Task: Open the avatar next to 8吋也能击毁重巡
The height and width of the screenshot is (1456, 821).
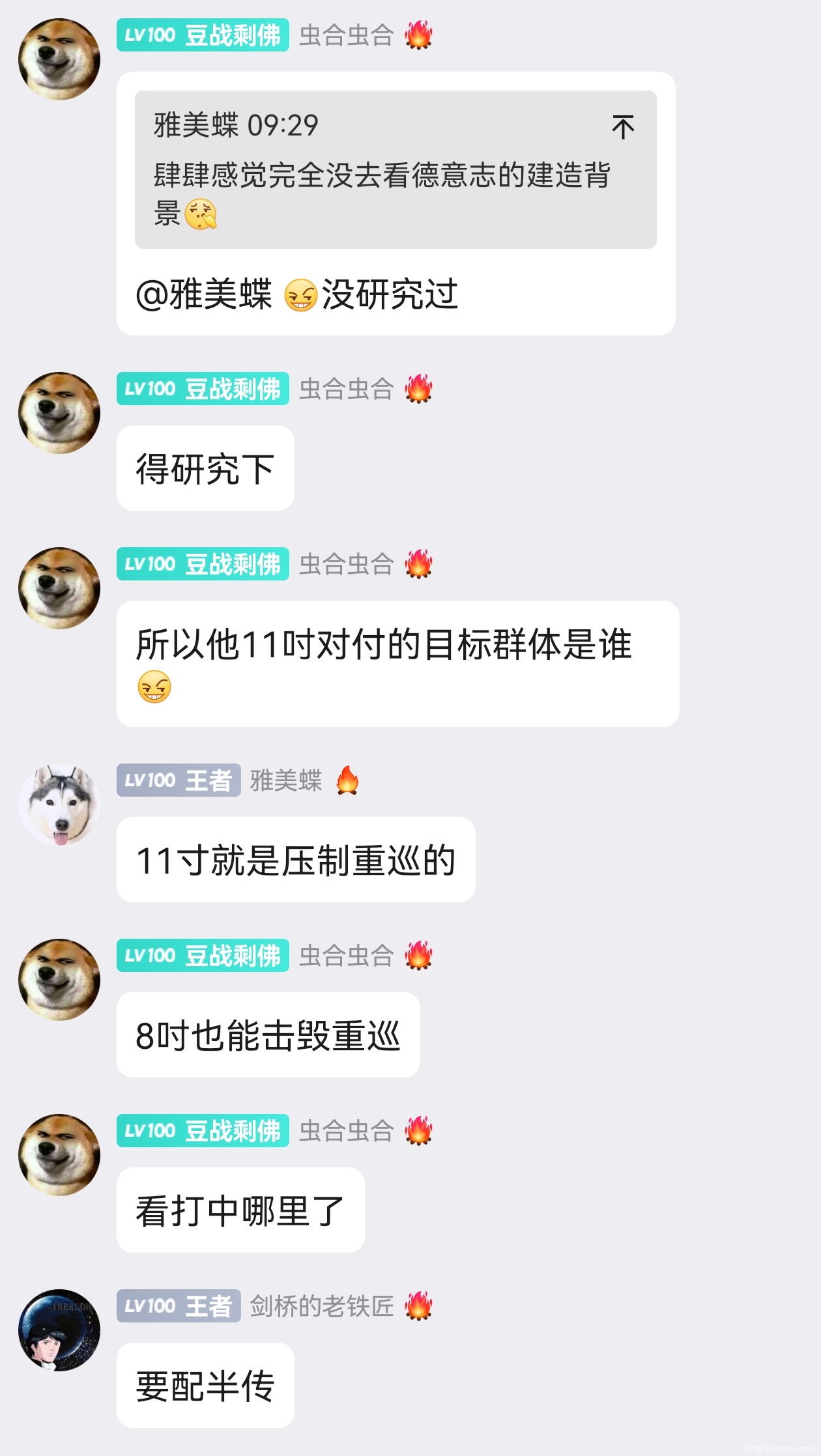Action: click(59, 980)
